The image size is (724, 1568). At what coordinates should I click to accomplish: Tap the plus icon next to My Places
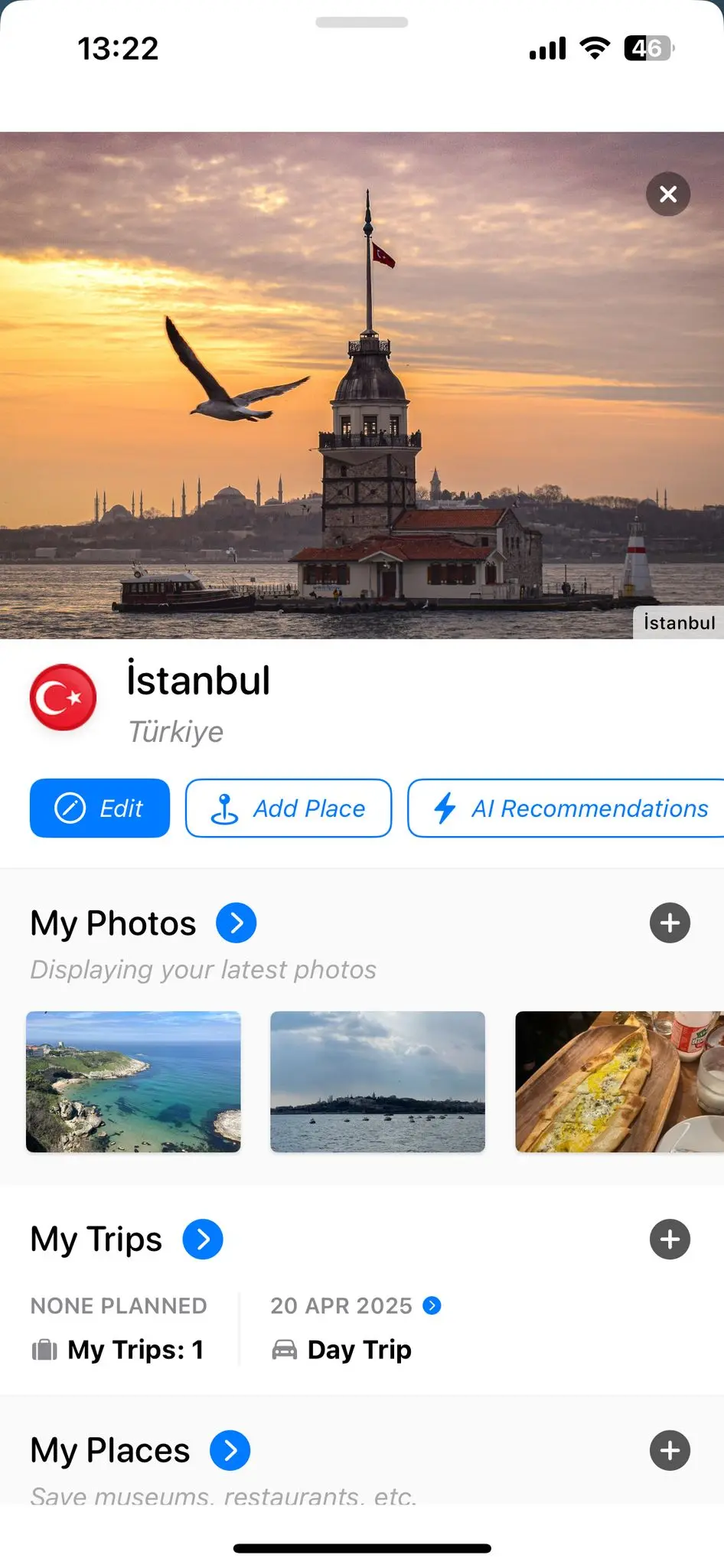tap(670, 1450)
